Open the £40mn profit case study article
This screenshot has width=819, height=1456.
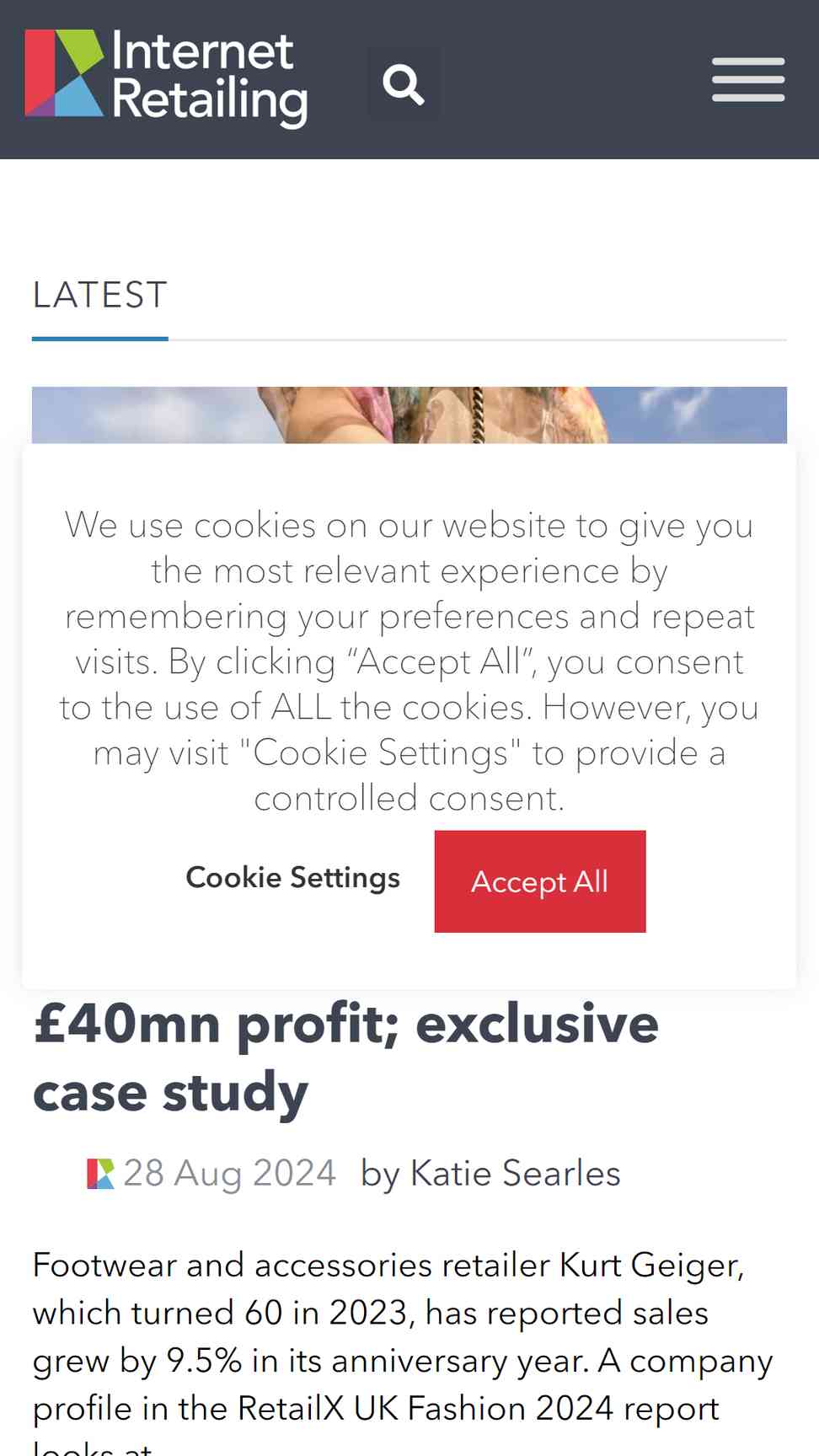pos(345,1057)
